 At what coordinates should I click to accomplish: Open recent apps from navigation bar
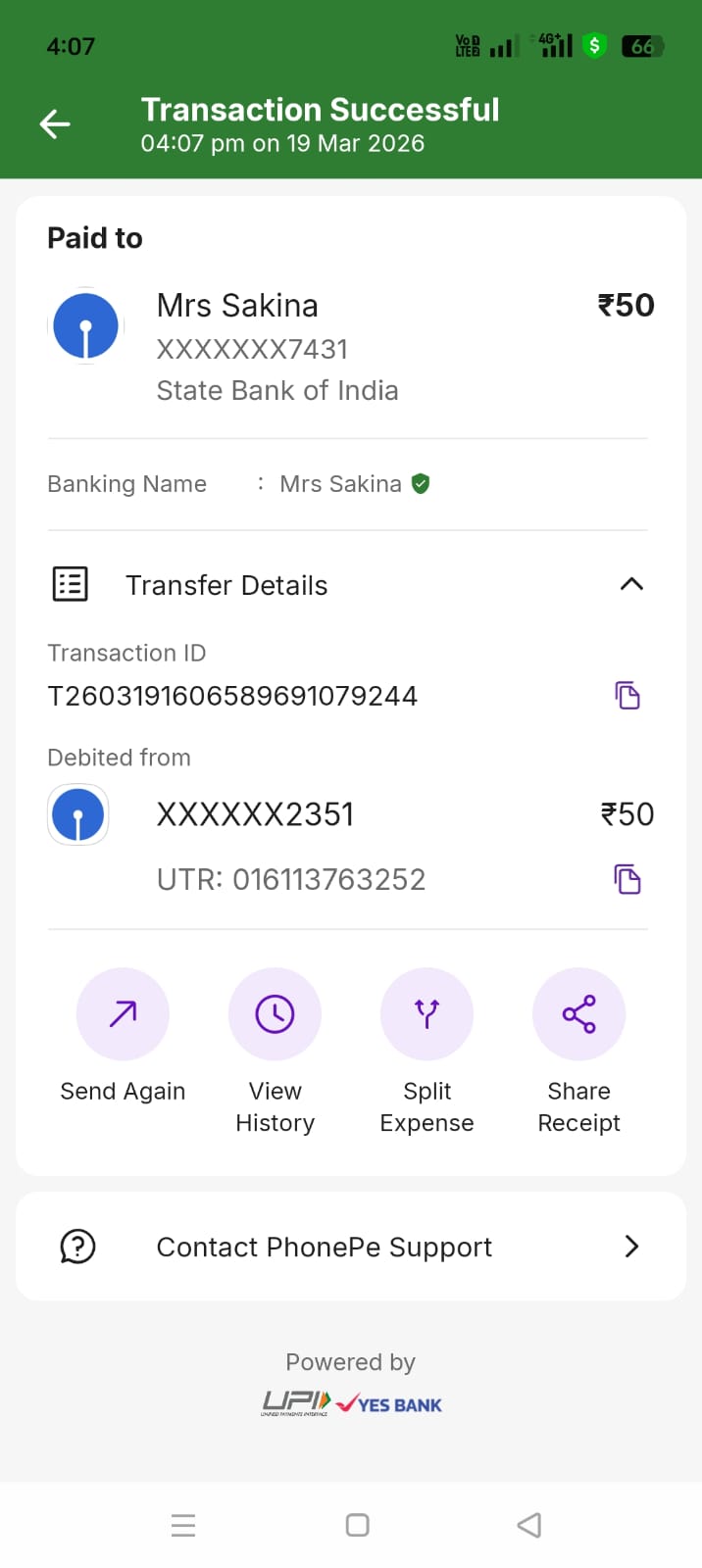[183, 1525]
